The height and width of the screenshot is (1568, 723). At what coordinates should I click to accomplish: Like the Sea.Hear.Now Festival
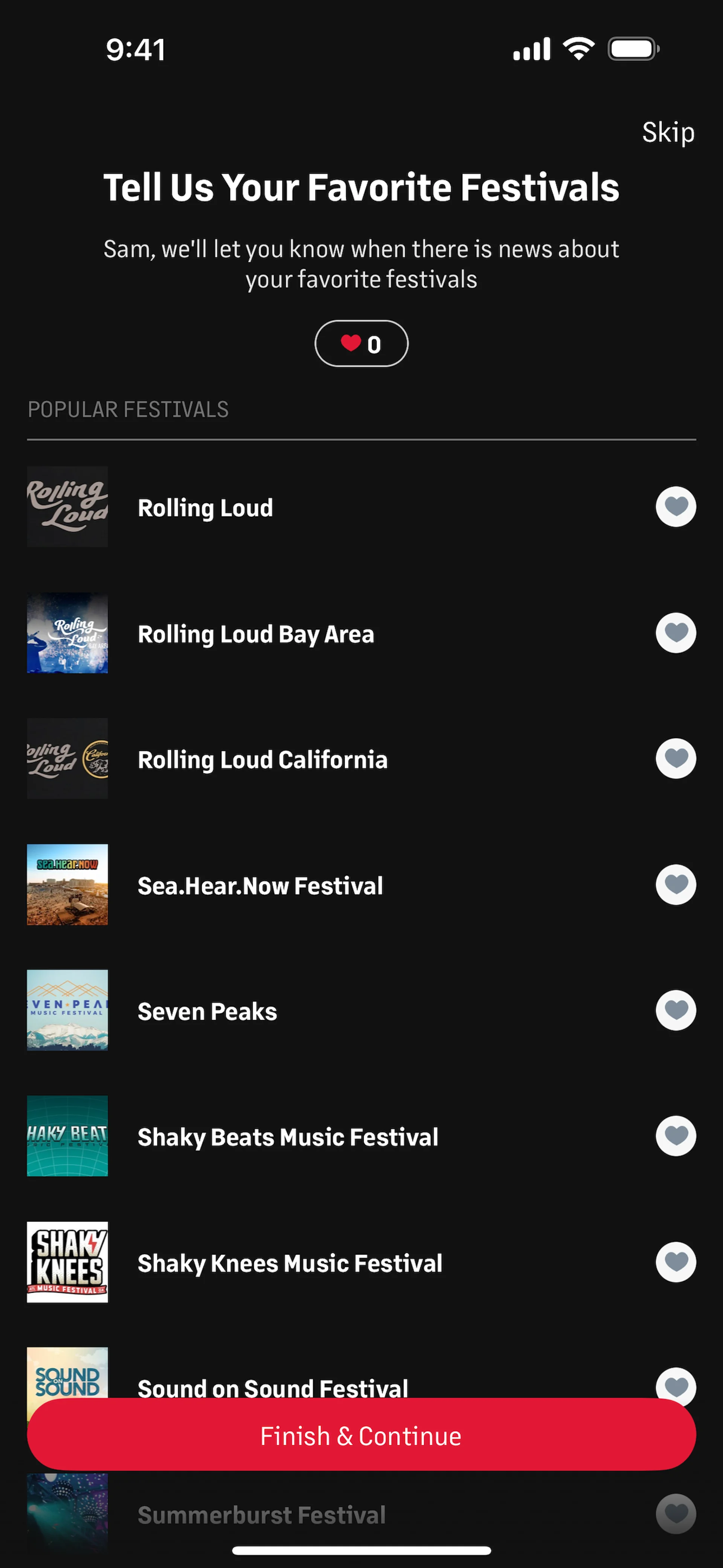click(676, 885)
